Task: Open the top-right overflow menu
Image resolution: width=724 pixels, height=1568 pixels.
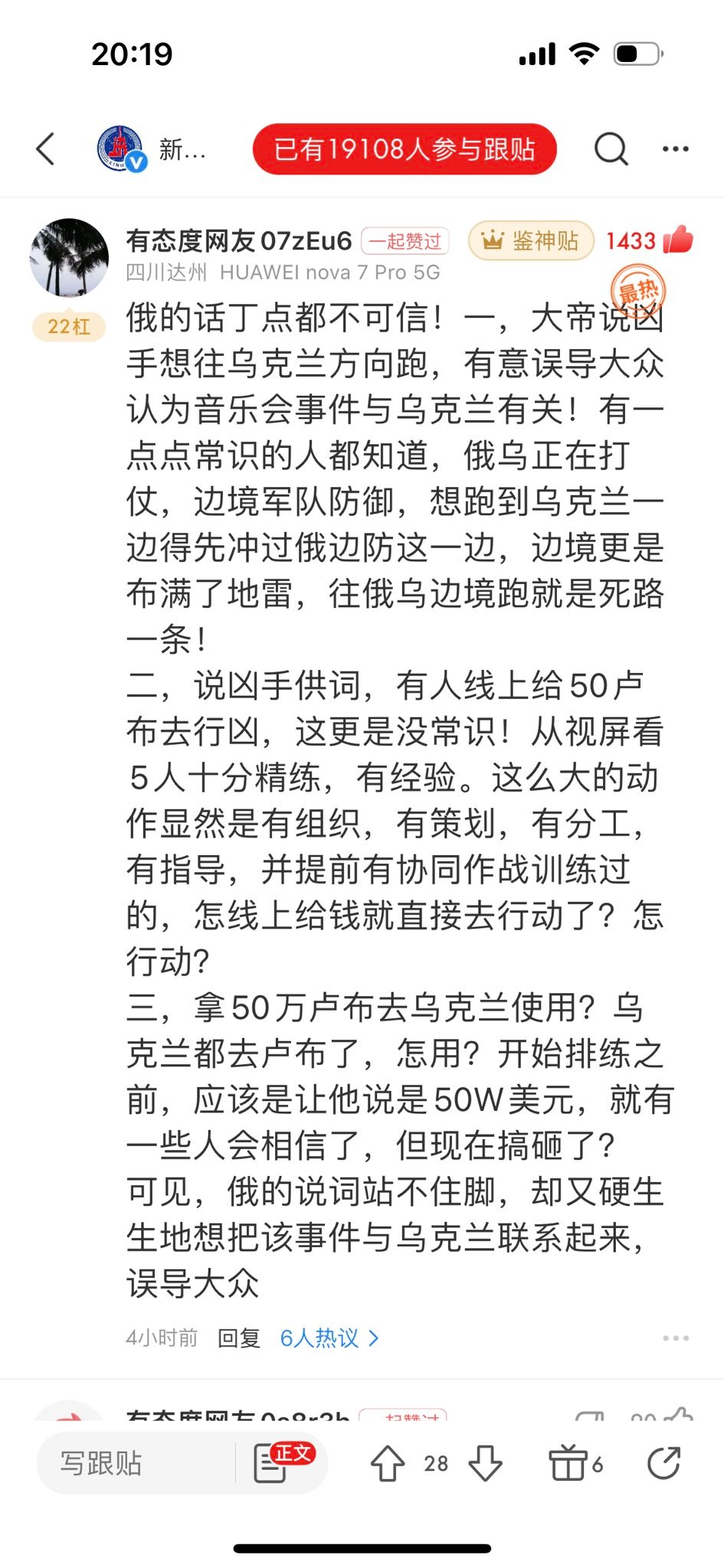Action: pos(675,149)
